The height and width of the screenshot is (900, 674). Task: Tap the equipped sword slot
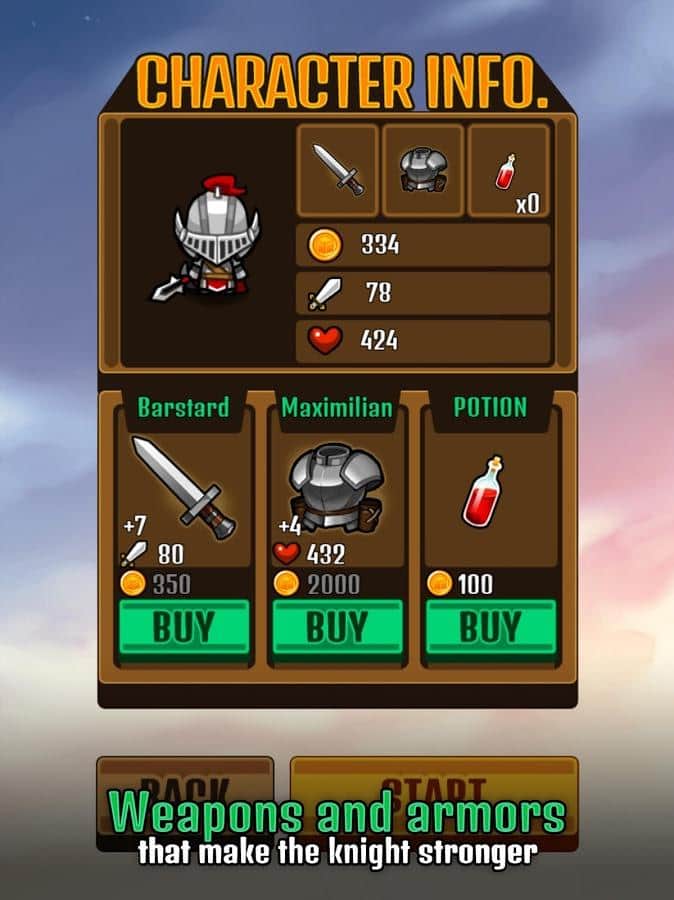click(337, 169)
